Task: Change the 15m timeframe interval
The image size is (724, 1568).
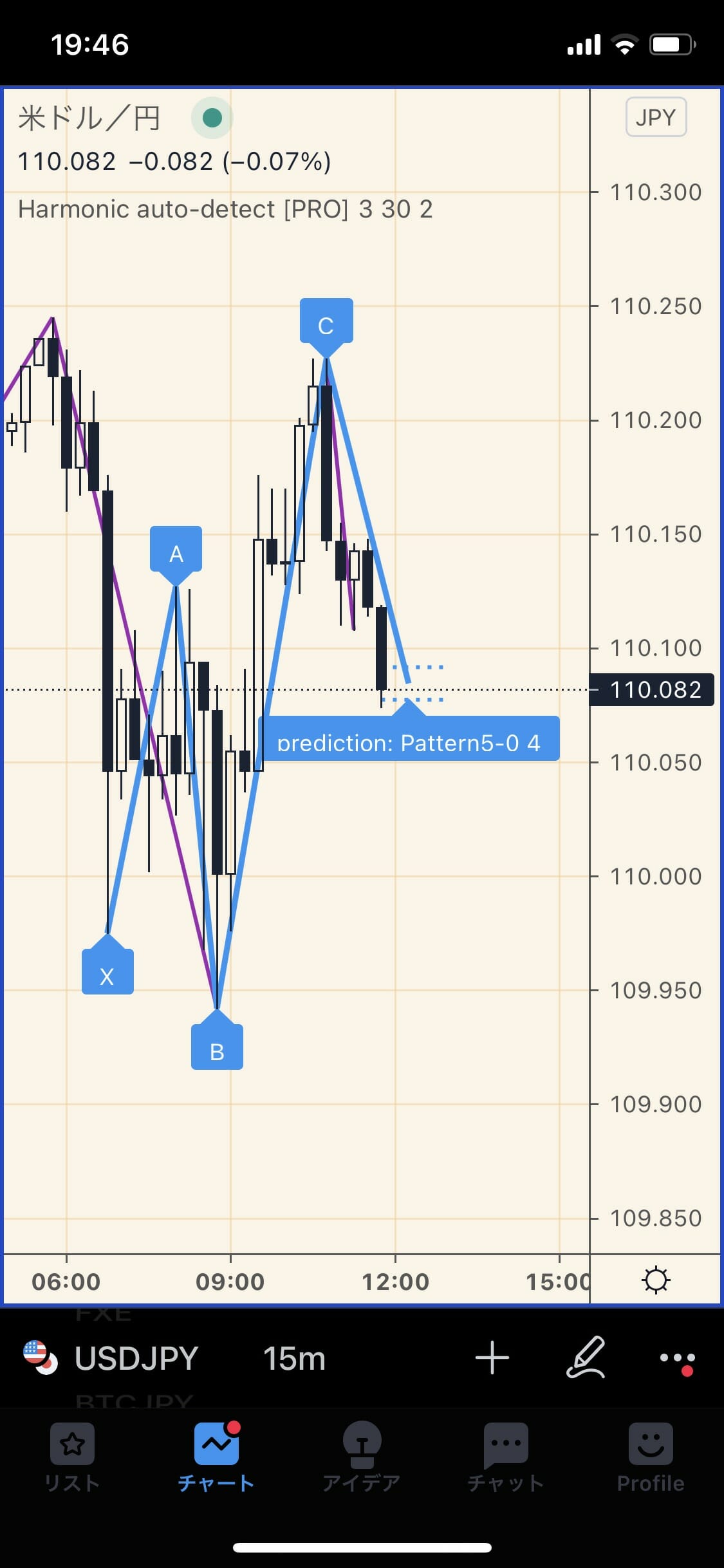Action: click(294, 1359)
